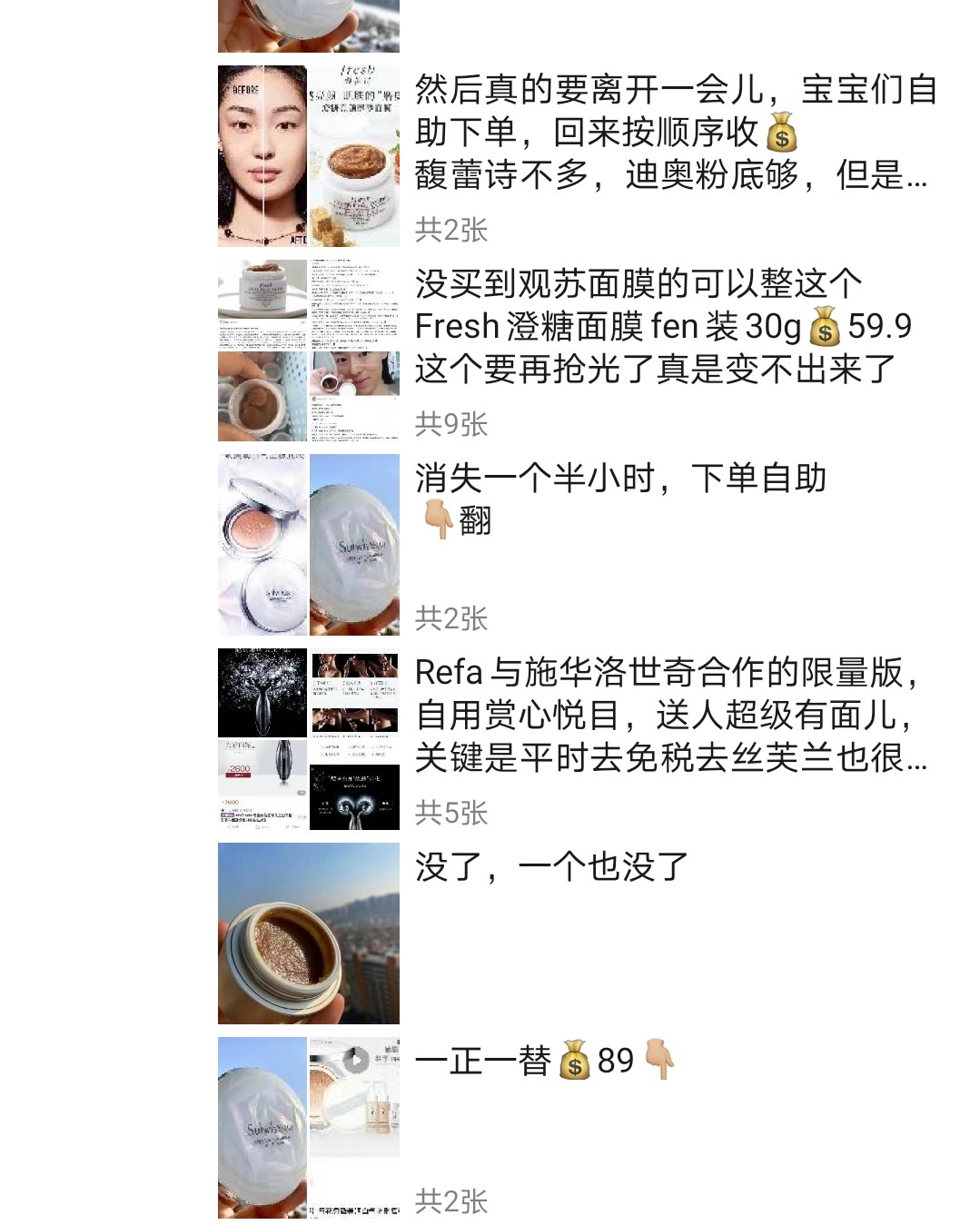This screenshot has width=980, height=1225.
Task: Tap the money bag emoji beside 59.9 price
Action: coord(823,332)
